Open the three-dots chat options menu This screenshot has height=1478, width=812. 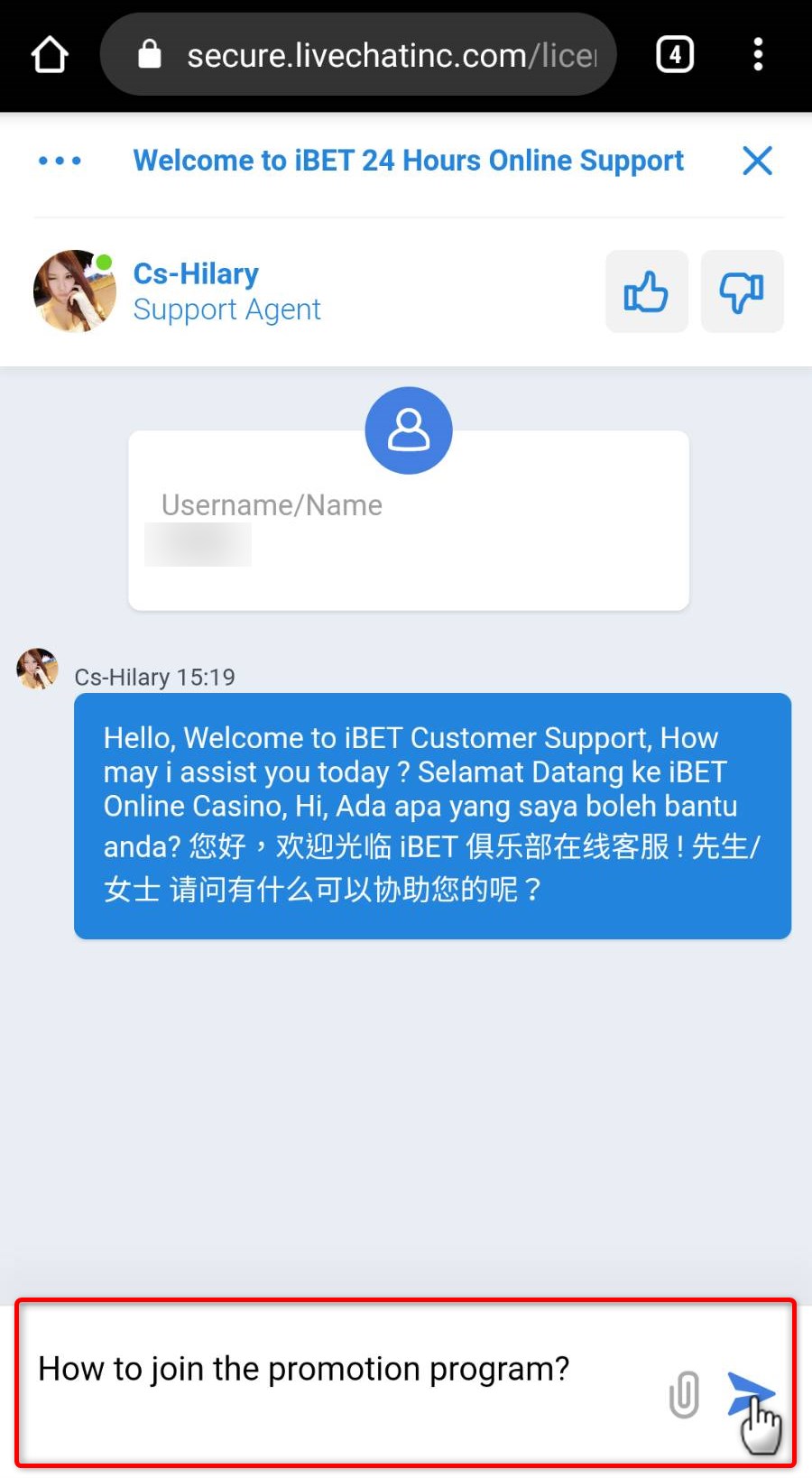pos(60,161)
